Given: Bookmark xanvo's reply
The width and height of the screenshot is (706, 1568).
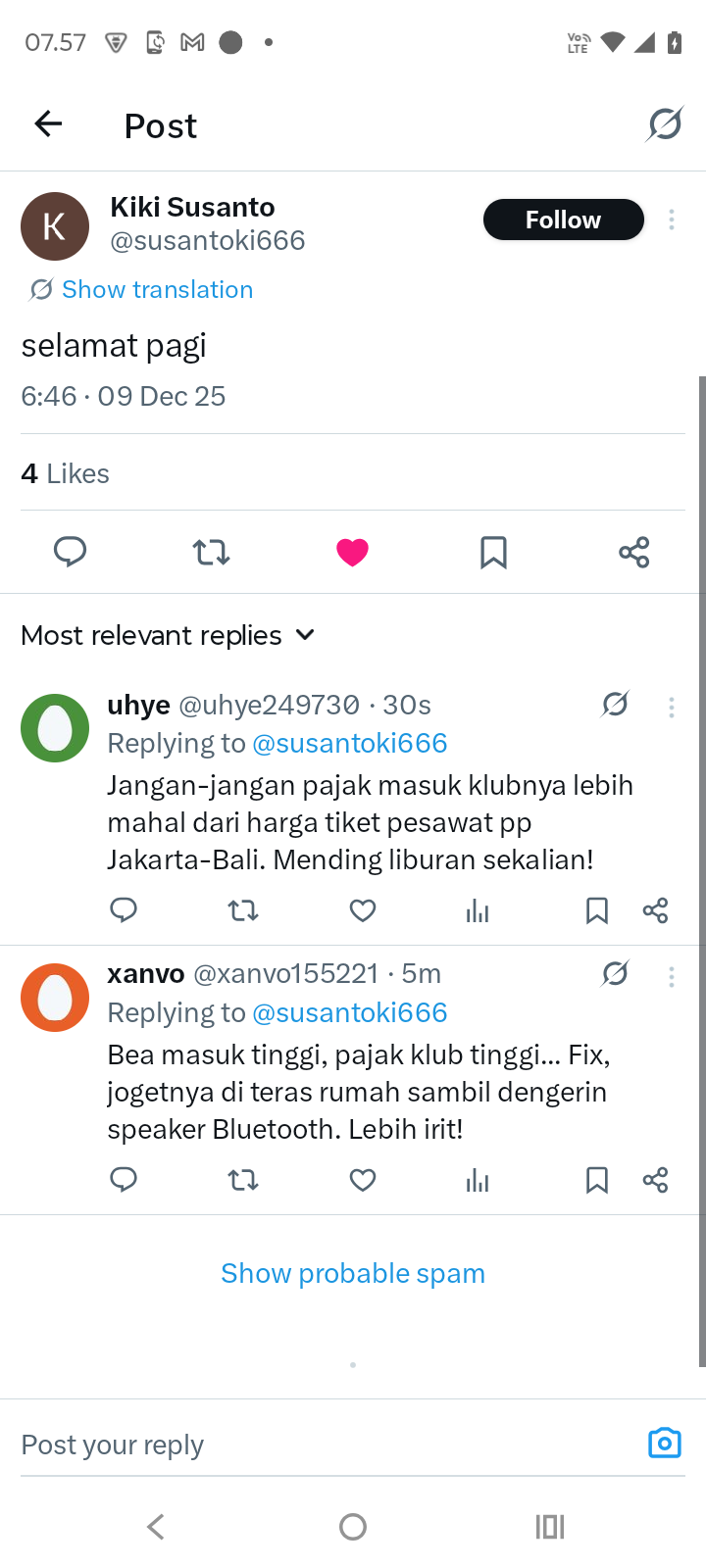Looking at the screenshot, I should [x=596, y=1180].
